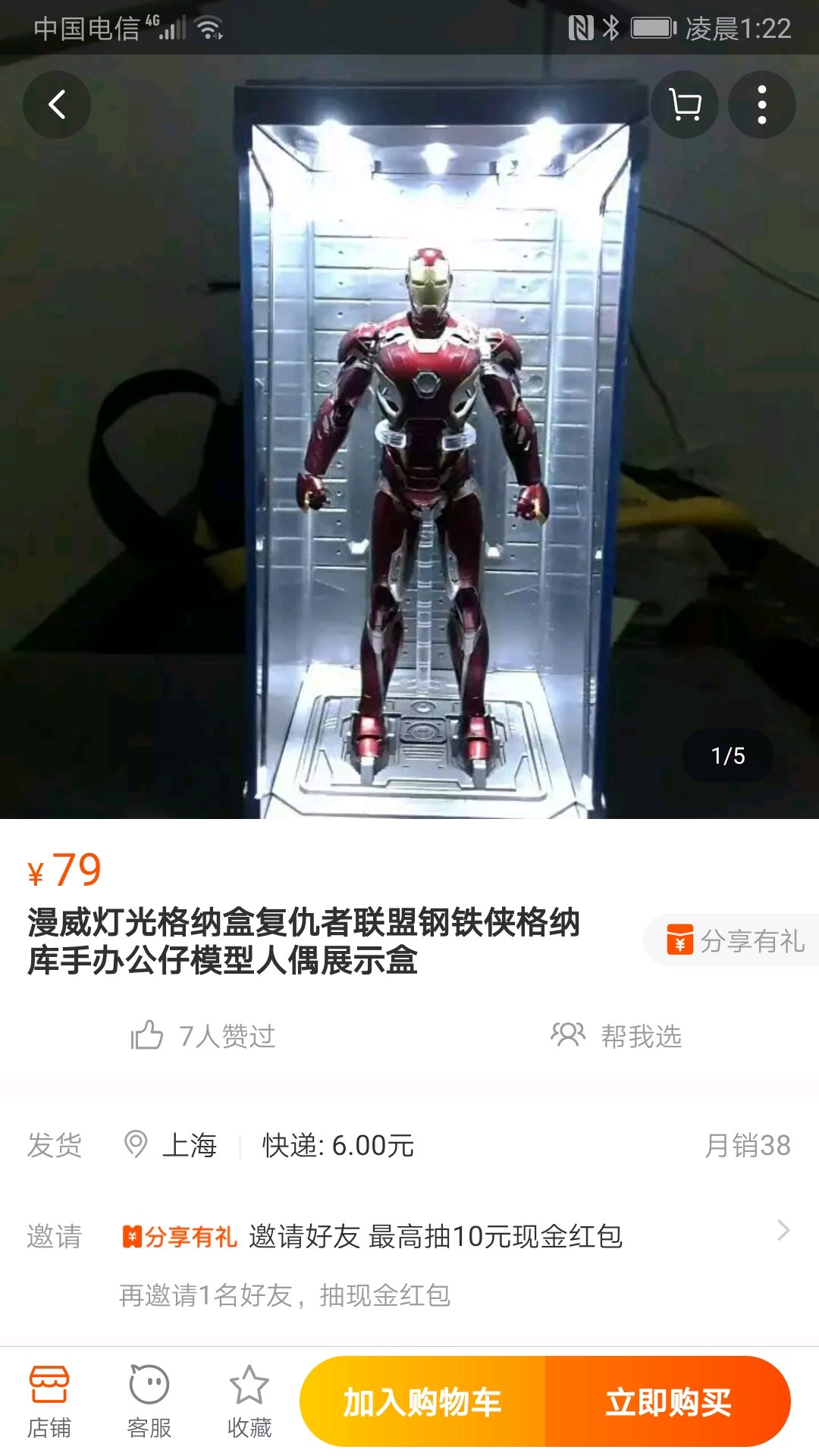This screenshot has width=819, height=1456.
Task: Open the three-dot overflow menu
Action: pos(762,105)
